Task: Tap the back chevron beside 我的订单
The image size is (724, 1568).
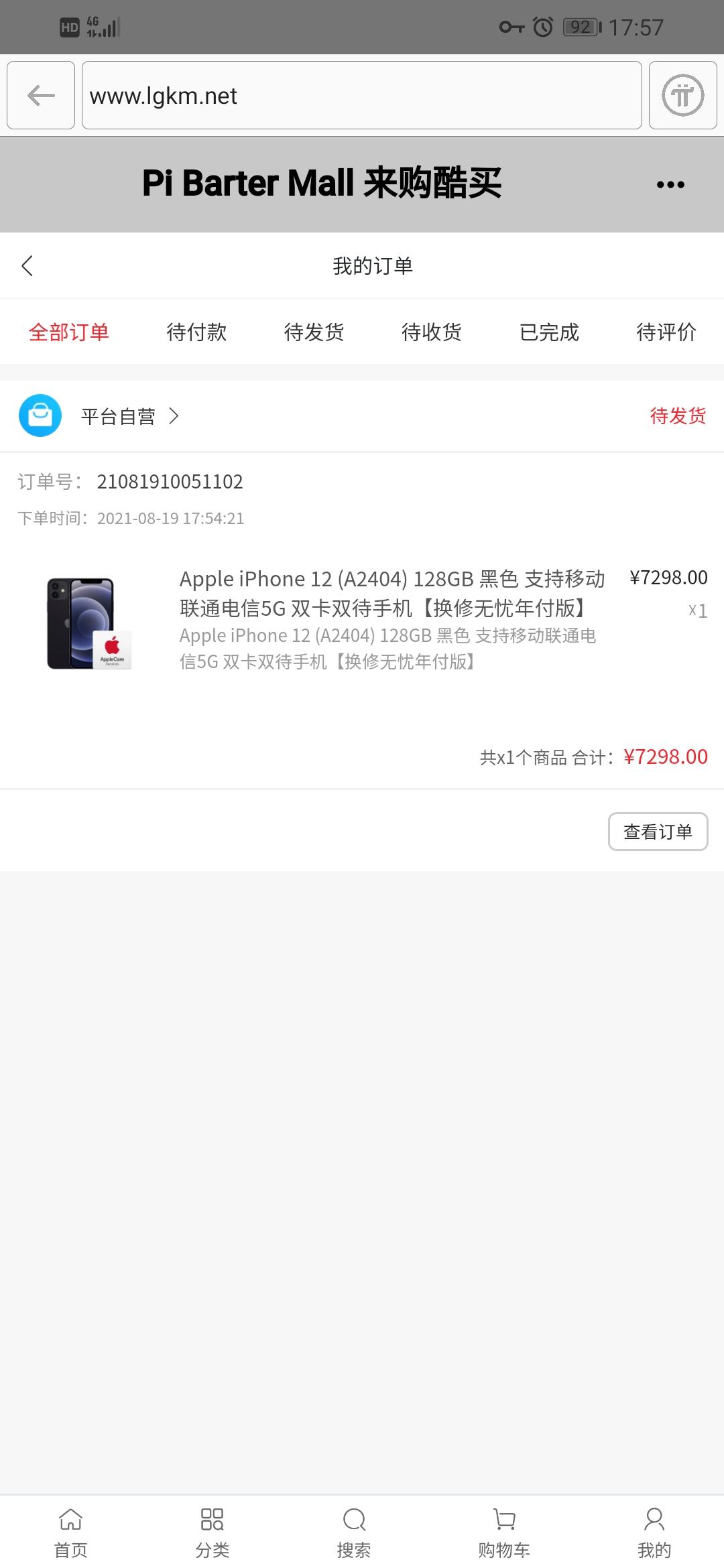Action: [x=27, y=265]
